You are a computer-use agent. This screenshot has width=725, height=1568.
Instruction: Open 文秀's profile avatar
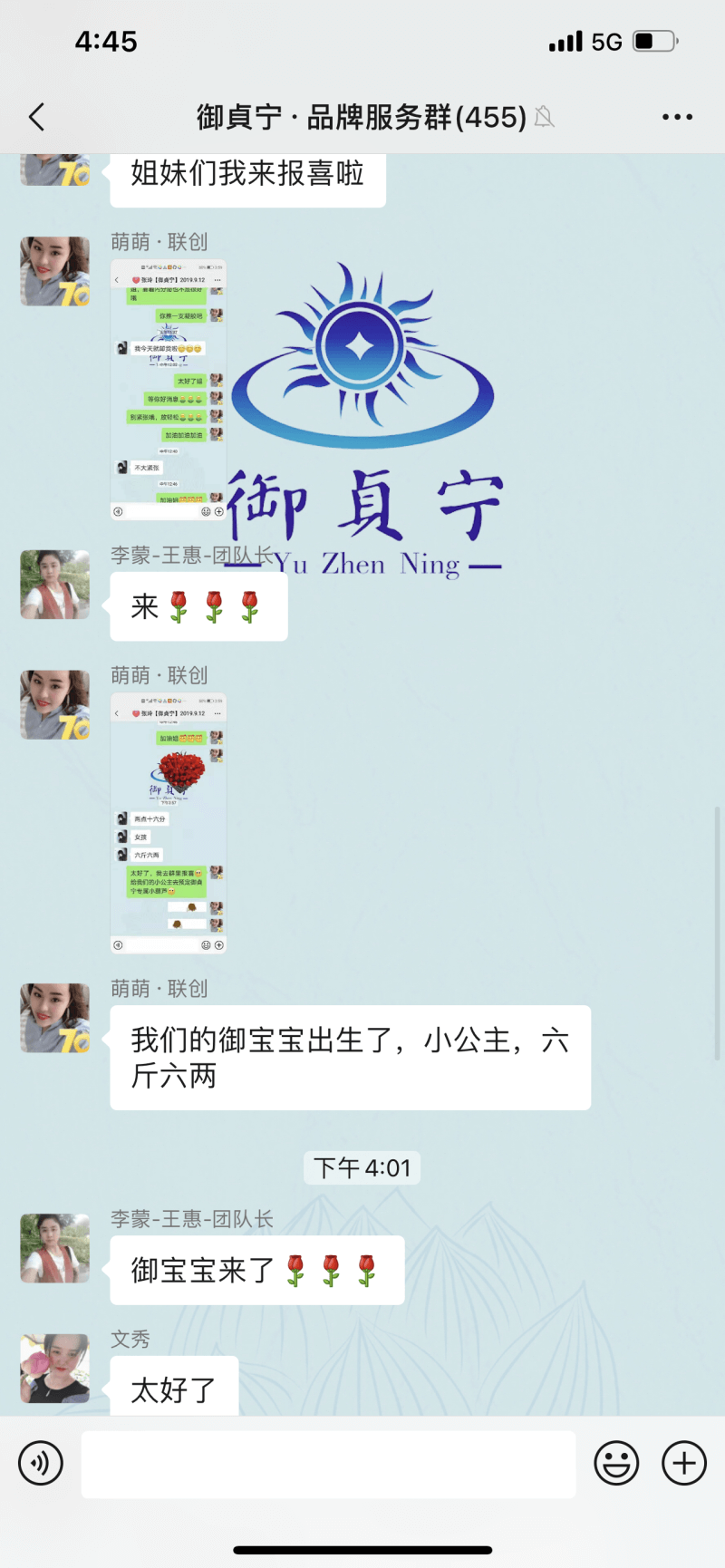point(55,1368)
